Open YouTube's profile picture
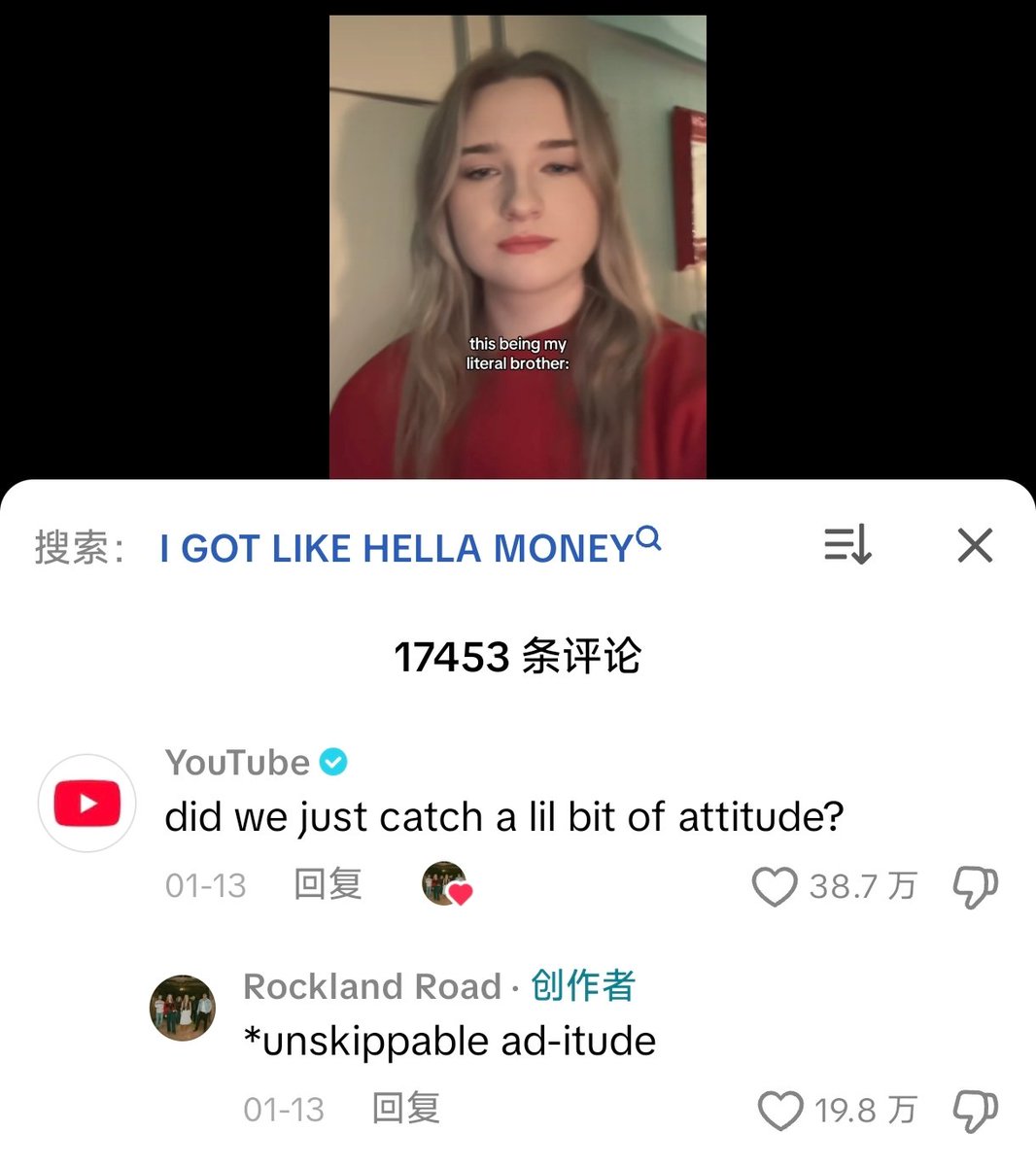 pyautogui.click(x=87, y=804)
